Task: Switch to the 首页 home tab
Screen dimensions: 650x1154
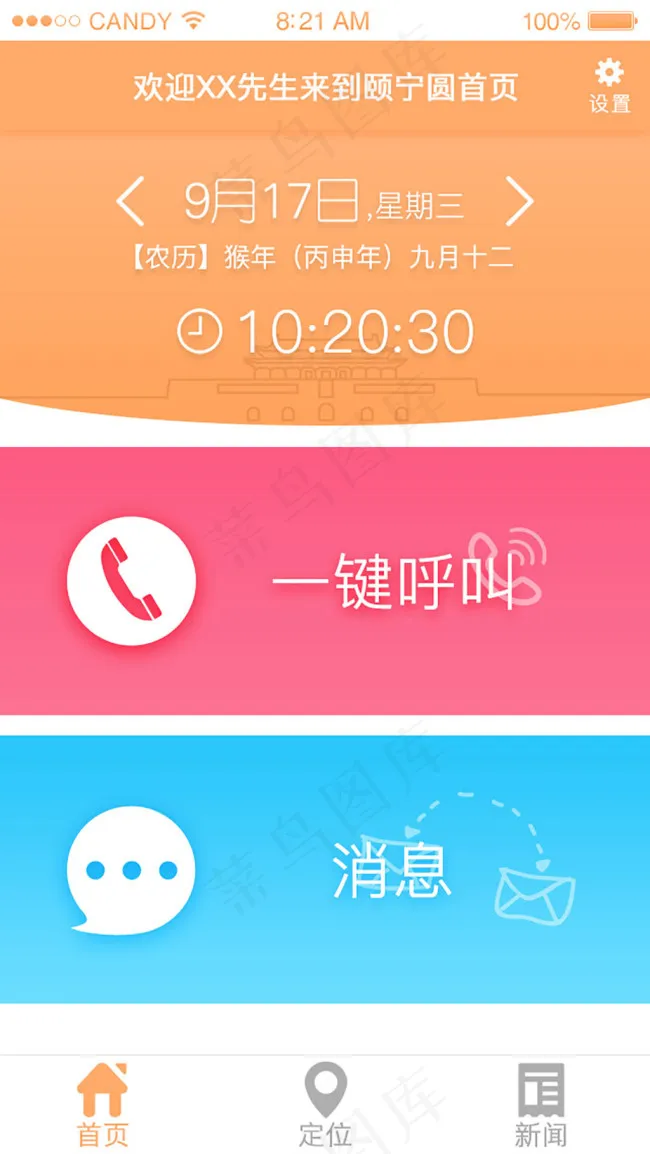Action: click(x=102, y=1104)
